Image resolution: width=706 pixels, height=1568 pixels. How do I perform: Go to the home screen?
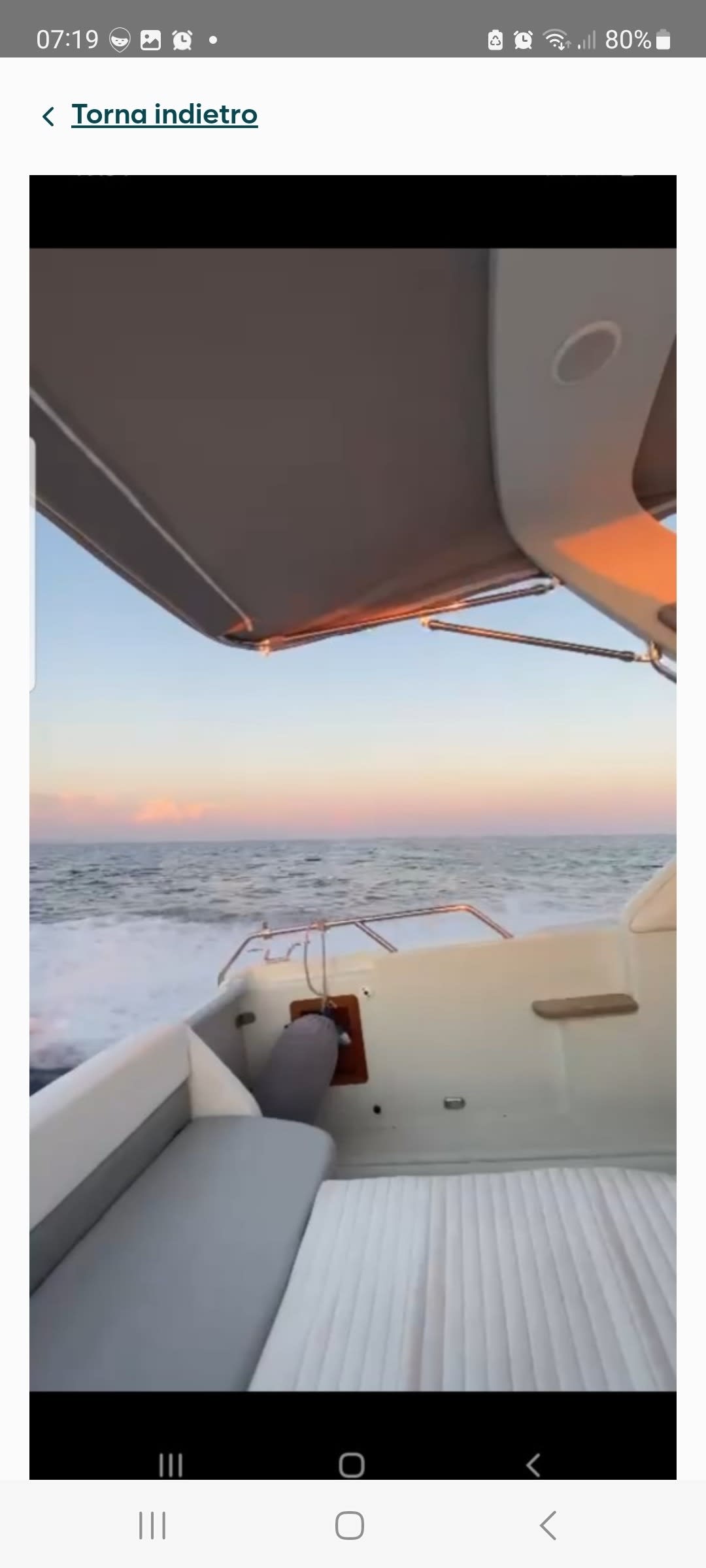(x=350, y=1526)
